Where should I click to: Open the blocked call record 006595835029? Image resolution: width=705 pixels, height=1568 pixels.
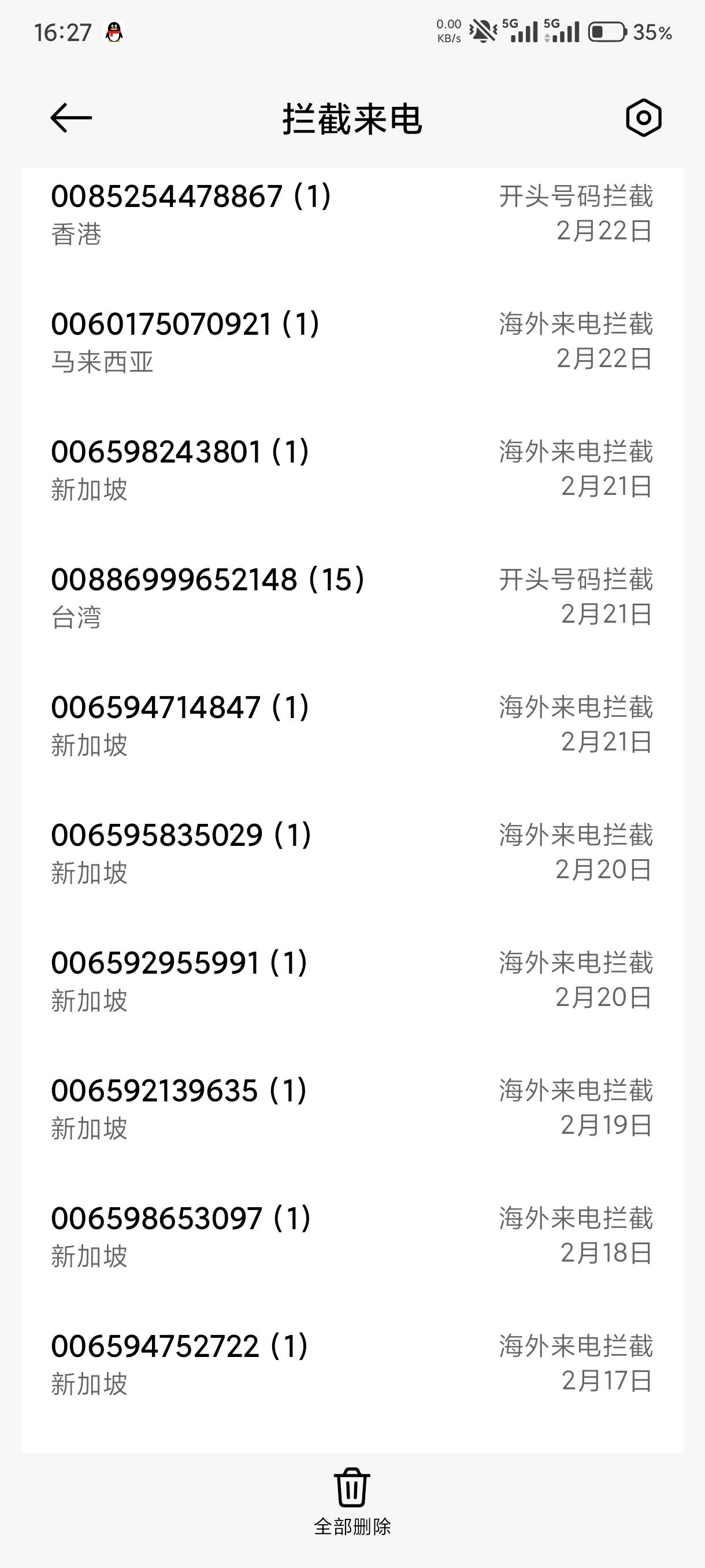[x=352, y=853]
